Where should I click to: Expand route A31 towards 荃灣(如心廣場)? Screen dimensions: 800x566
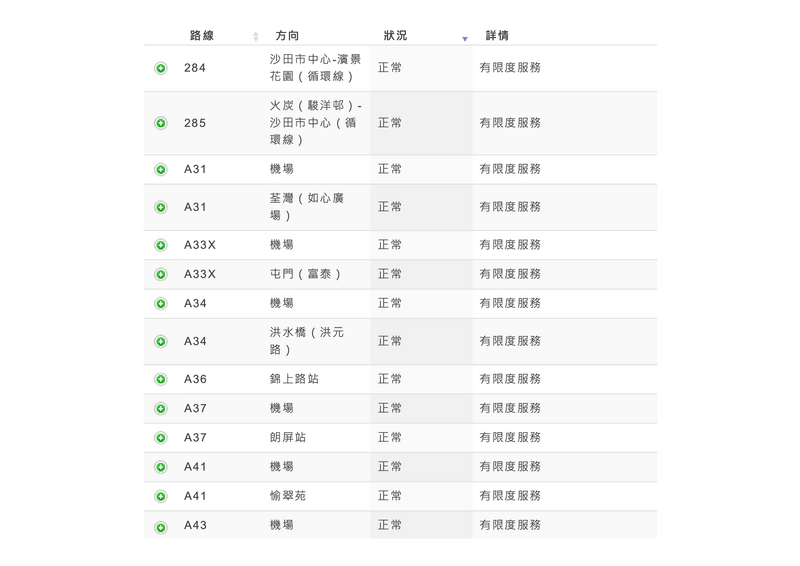(161, 207)
